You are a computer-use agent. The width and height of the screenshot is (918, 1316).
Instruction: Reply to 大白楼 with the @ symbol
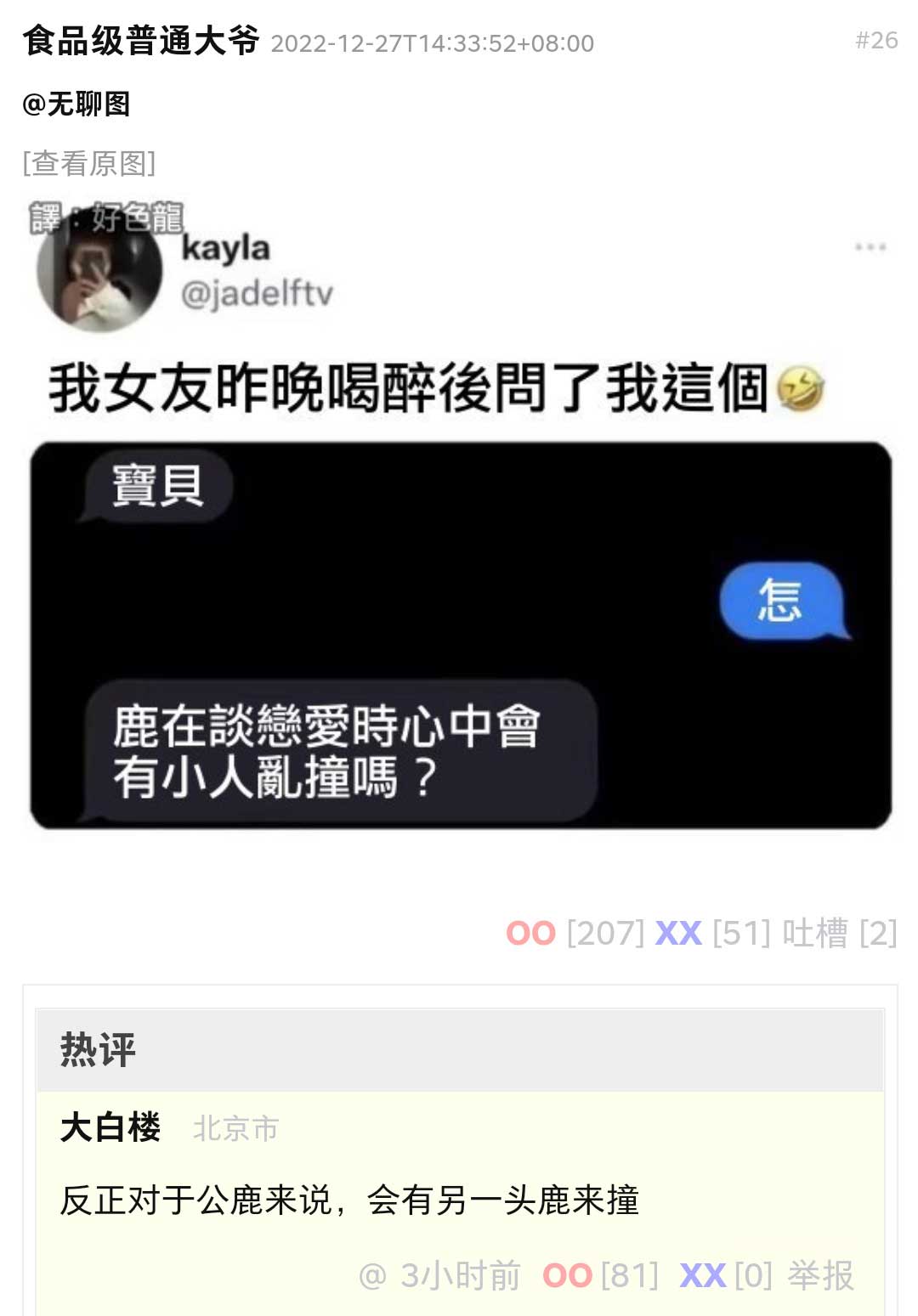click(372, 1276)
